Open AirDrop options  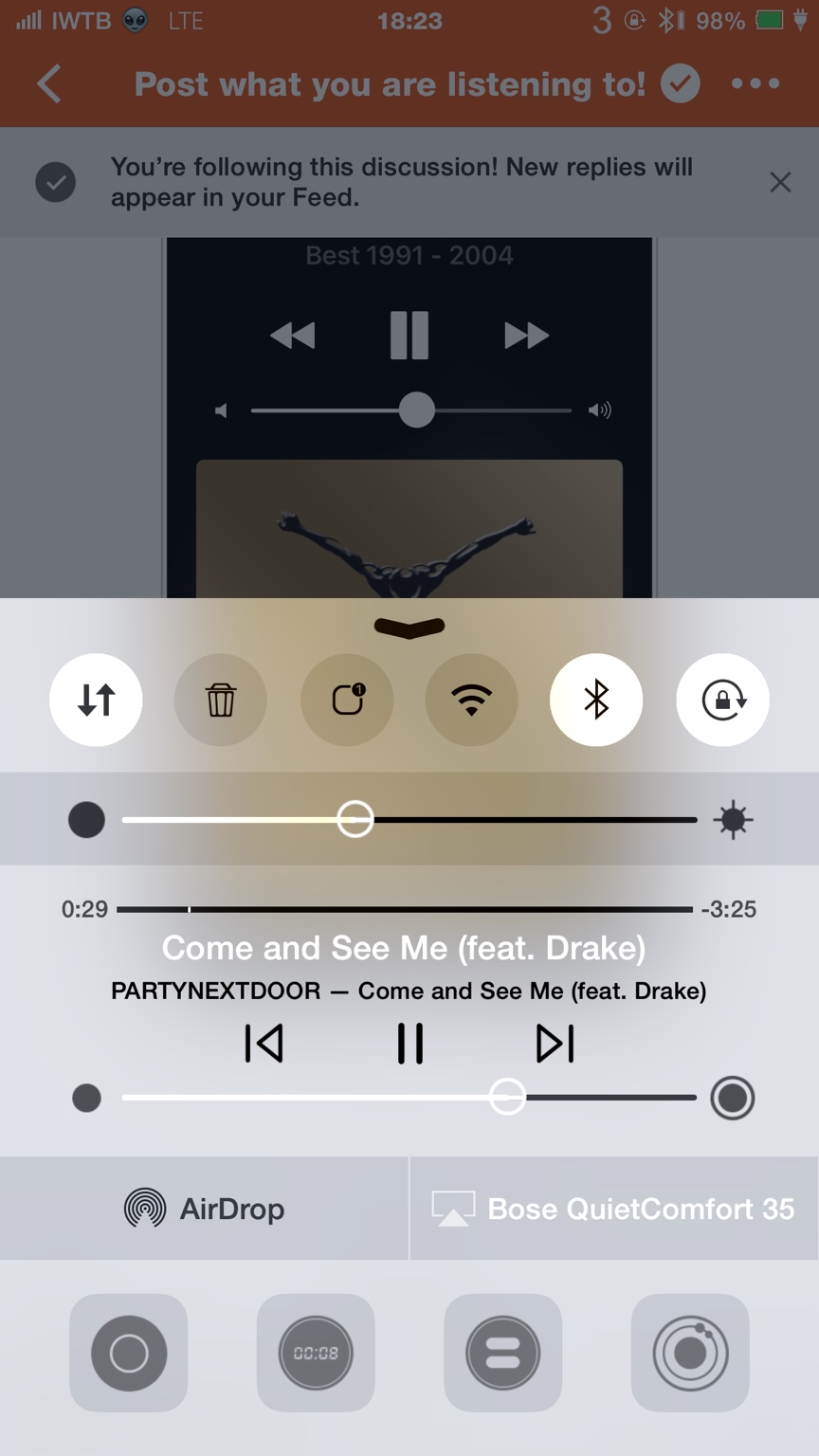coord(205,1209)
